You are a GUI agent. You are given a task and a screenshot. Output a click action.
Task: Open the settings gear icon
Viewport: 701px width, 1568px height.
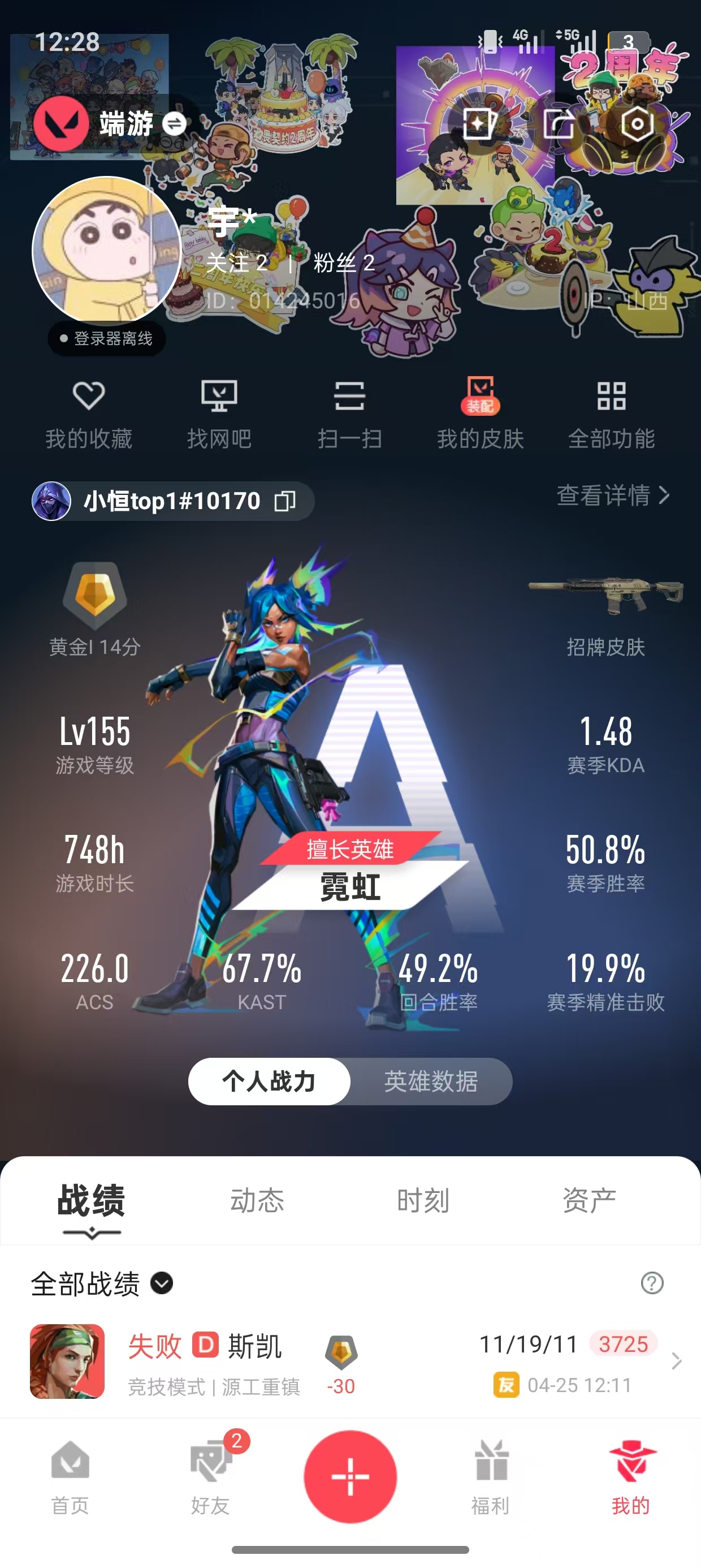click(636, 124)
